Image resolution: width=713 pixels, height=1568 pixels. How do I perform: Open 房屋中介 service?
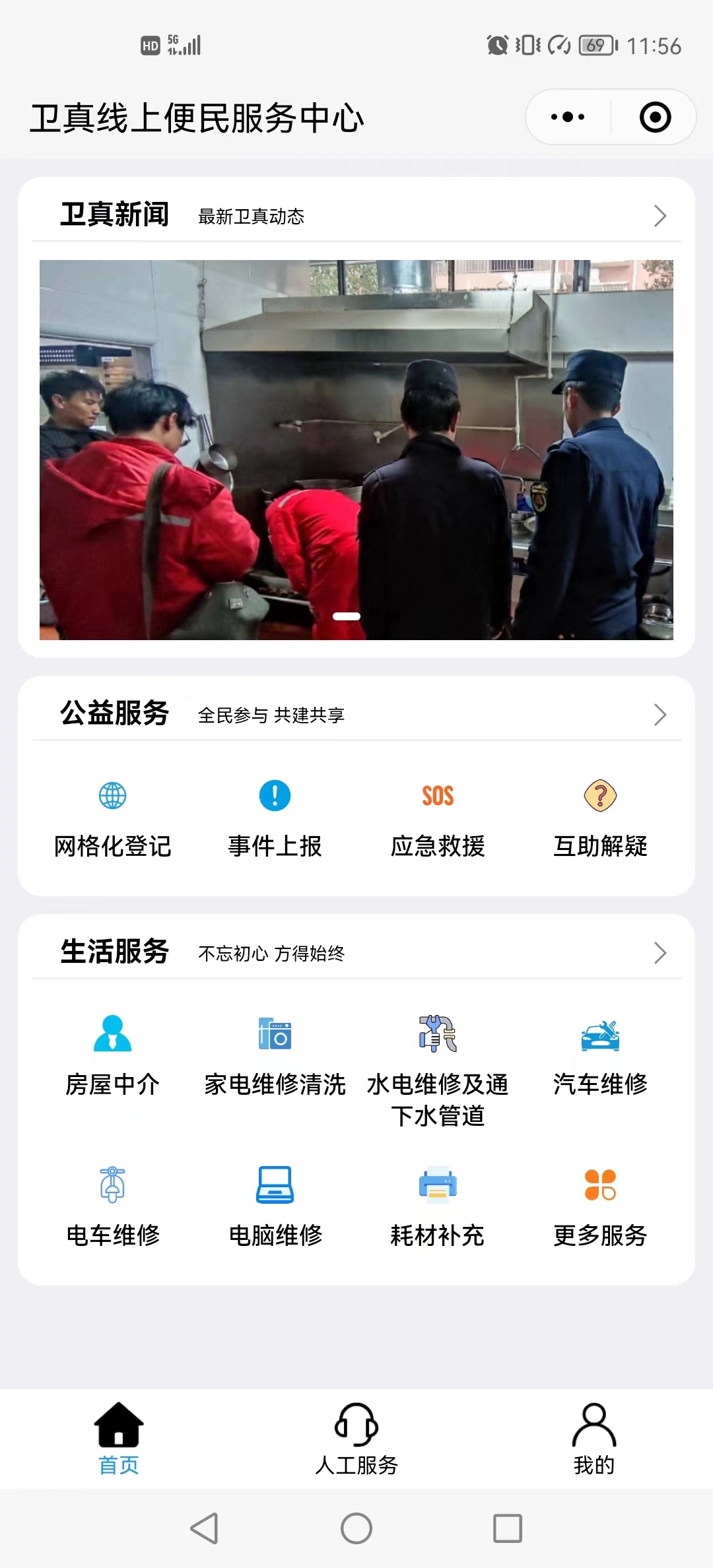click(x=113, y=1056)
